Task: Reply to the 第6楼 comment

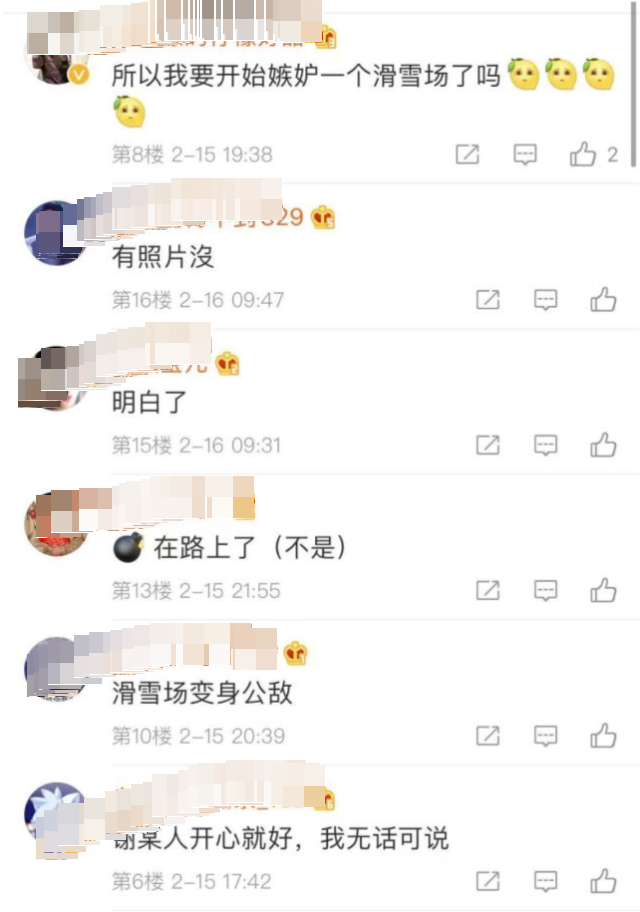Action: coord(545,881)
